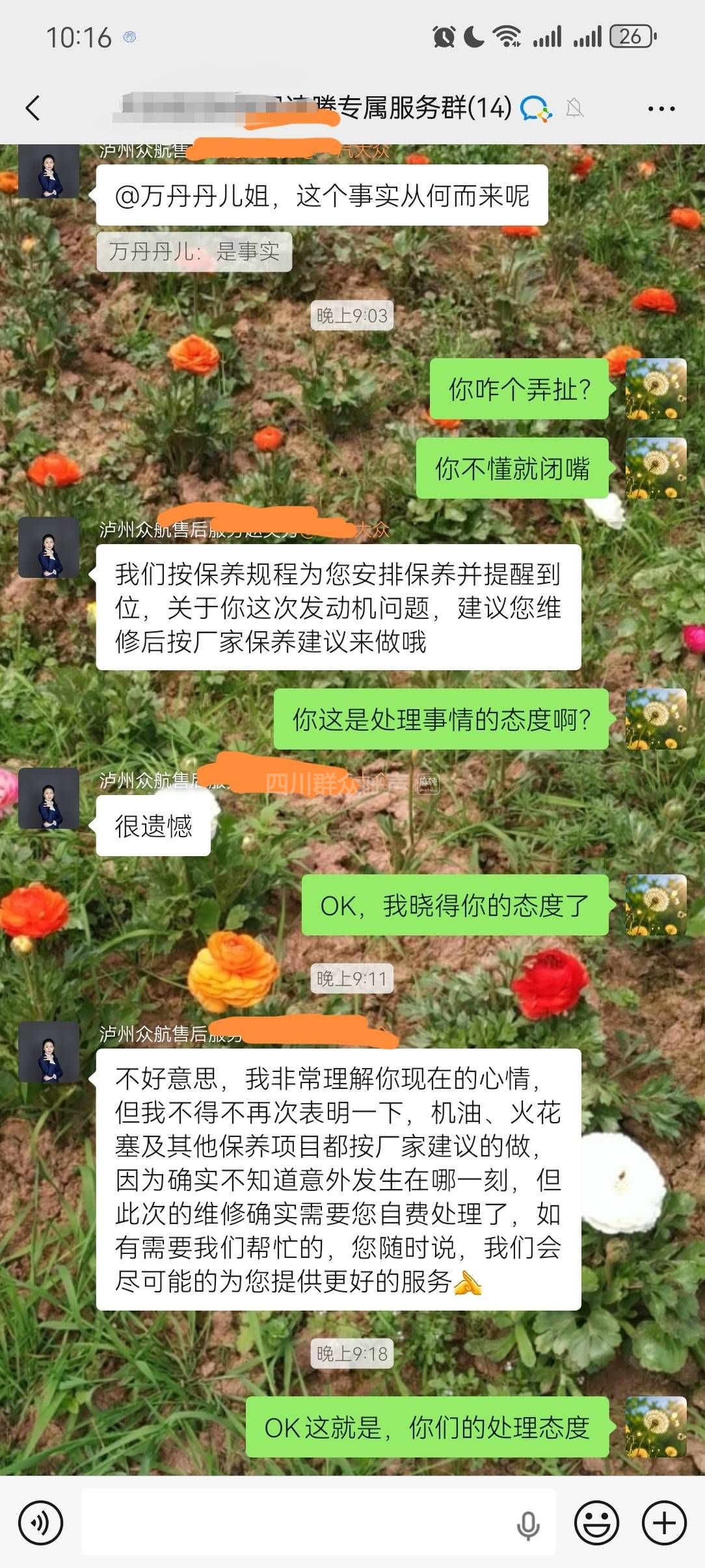Tap the quoted reply "万丹丹儿: 是事实"

[194, 252]
